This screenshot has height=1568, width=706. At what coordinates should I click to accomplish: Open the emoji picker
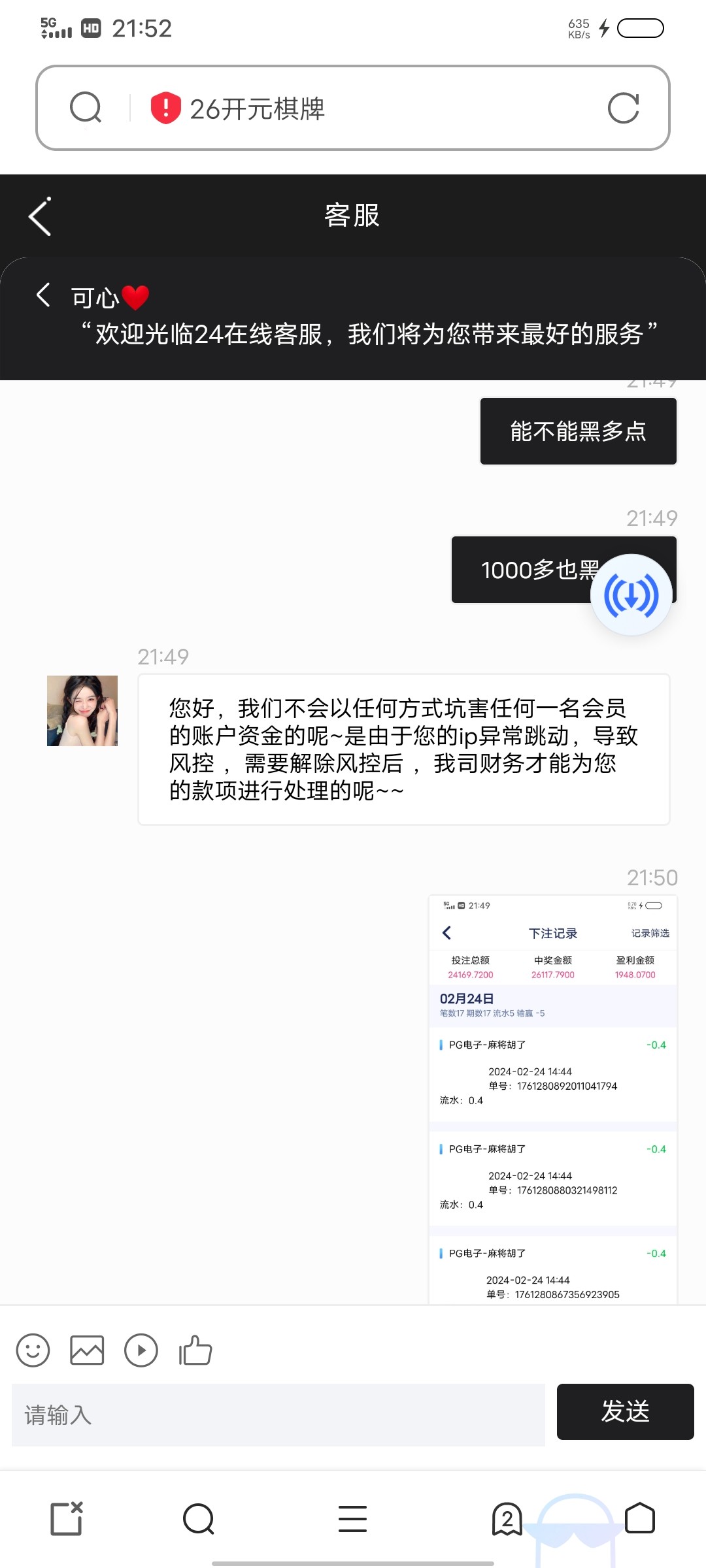coord(33,1350)
